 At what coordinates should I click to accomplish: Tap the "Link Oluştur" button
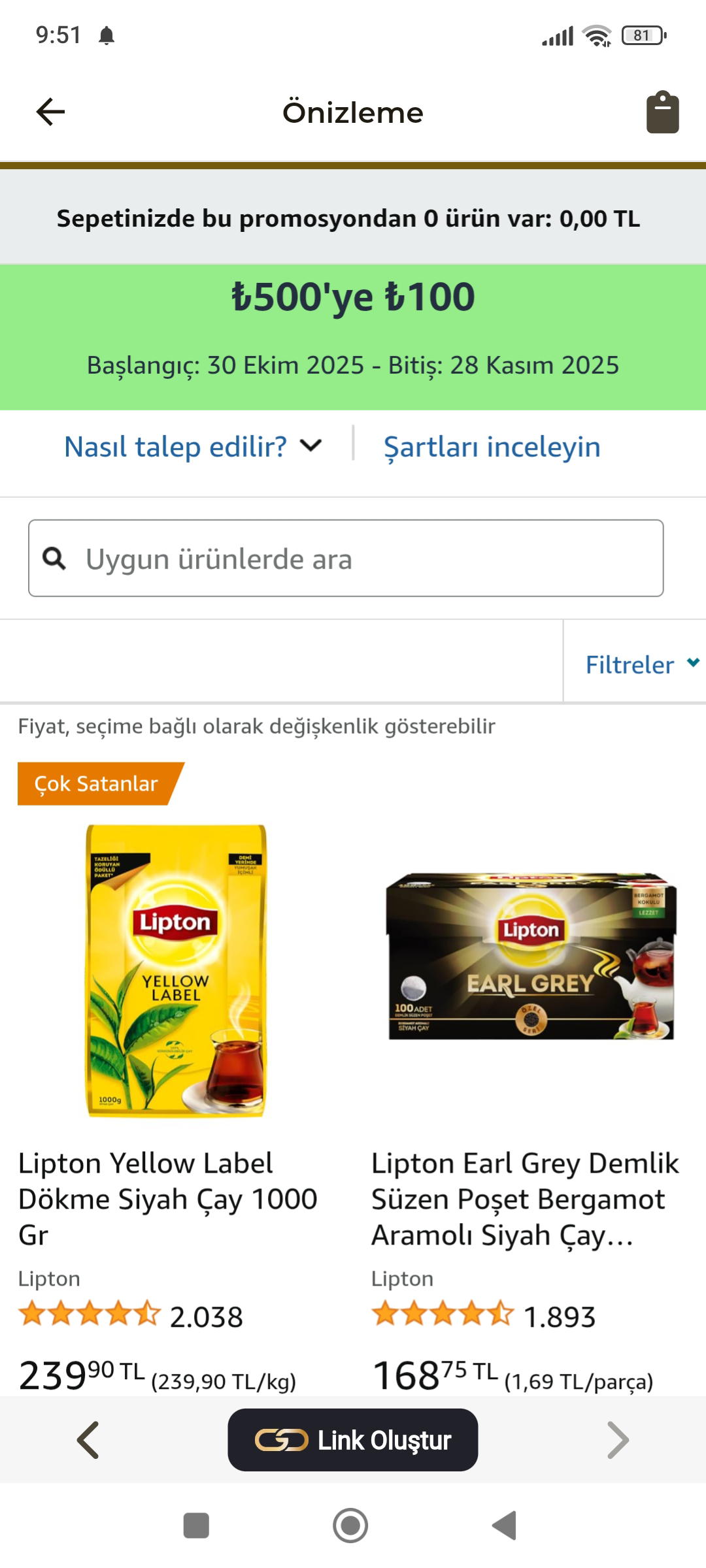pyautogui.click(x=353, y=1440)
